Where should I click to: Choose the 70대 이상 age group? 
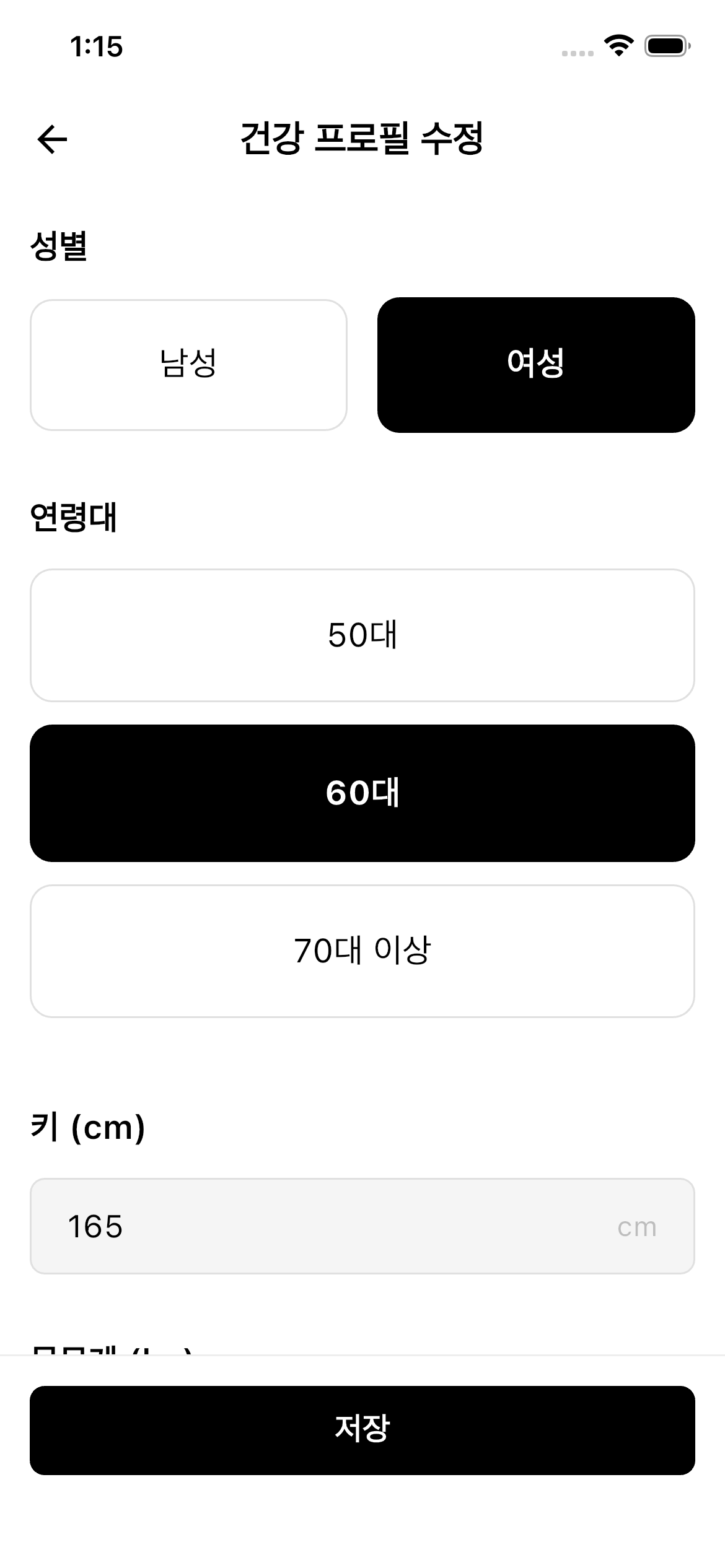[362, 951]
